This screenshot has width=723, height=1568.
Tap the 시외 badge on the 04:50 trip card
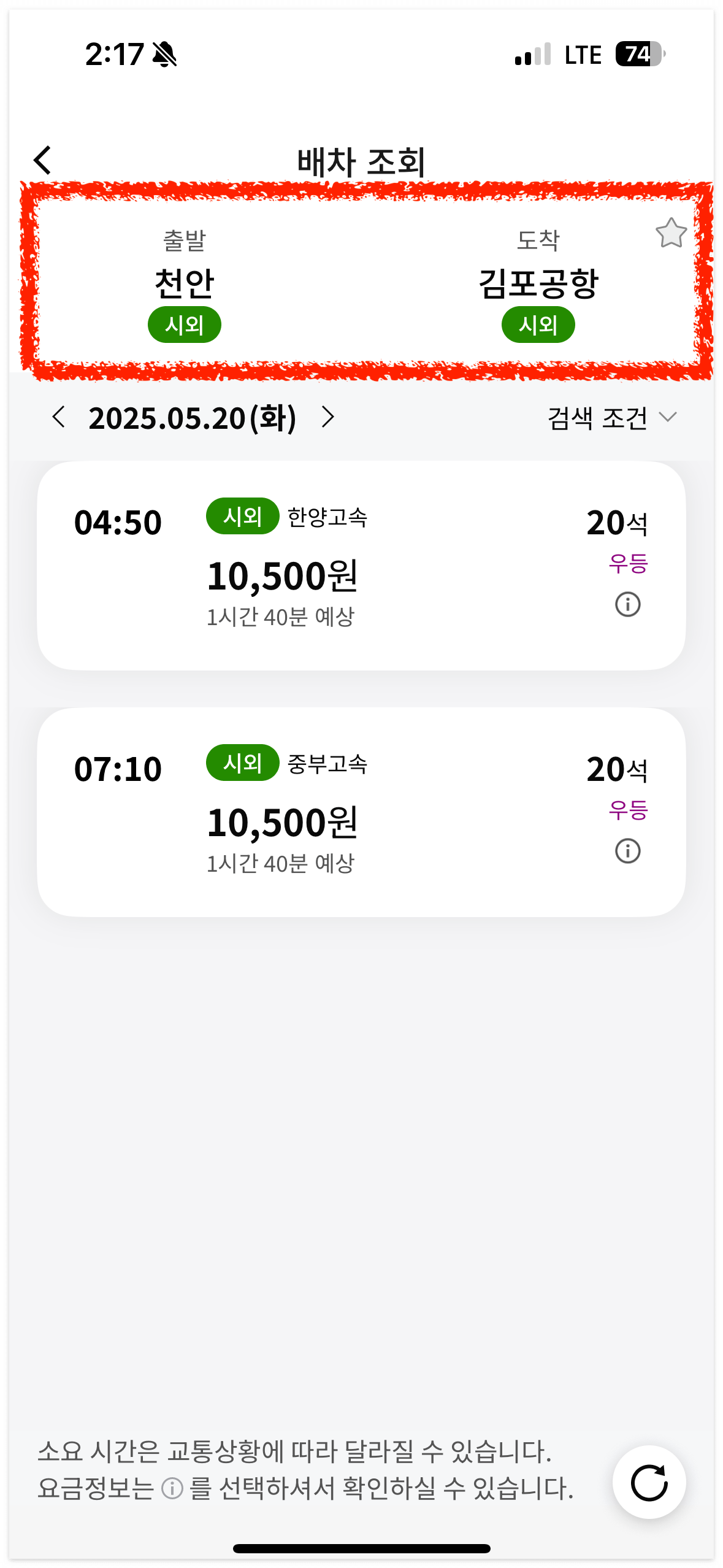click(x=242, y=522)
